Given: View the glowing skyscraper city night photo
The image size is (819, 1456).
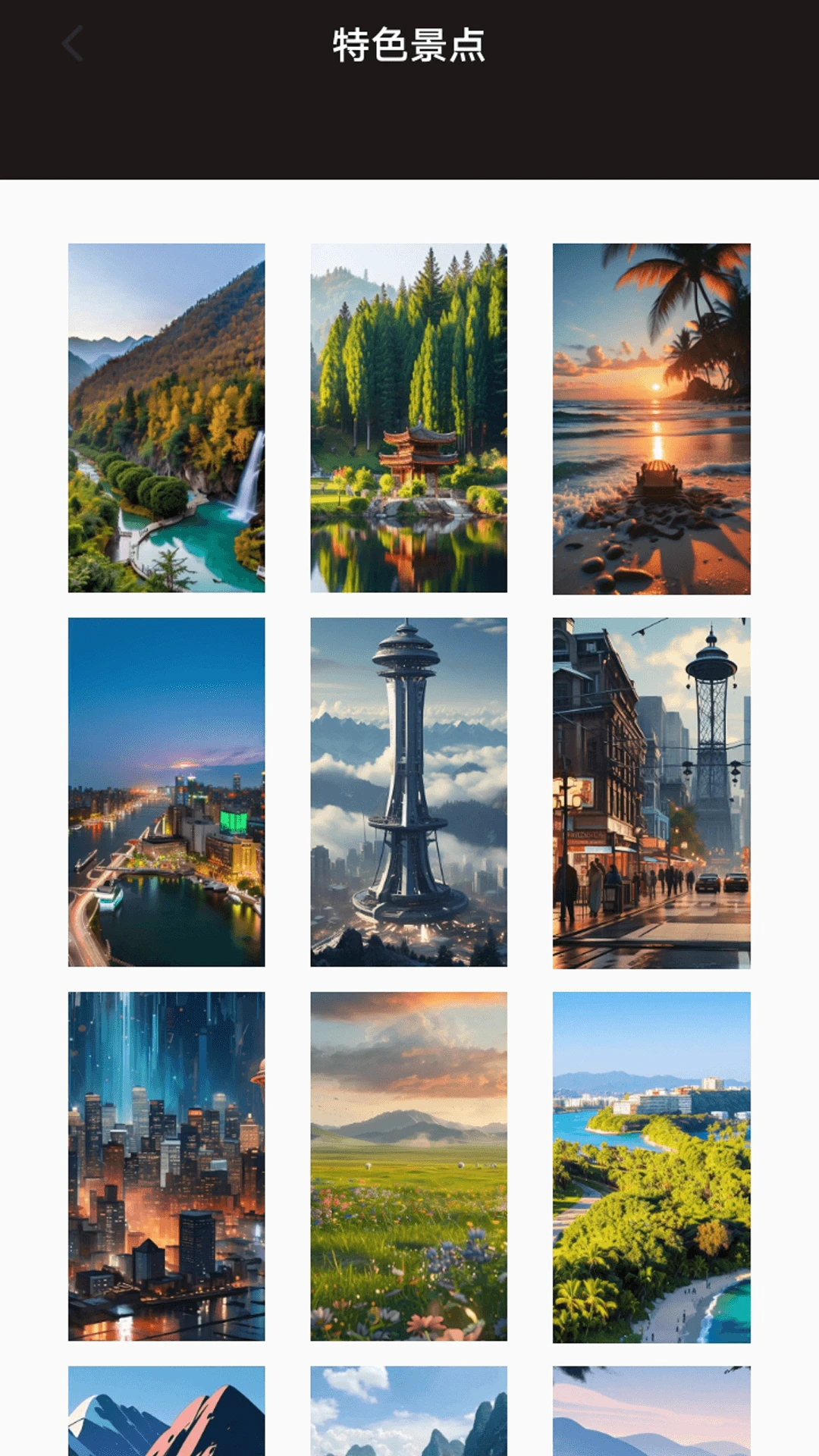Looking at the screenshot, I should click(x=167, y=1166).
